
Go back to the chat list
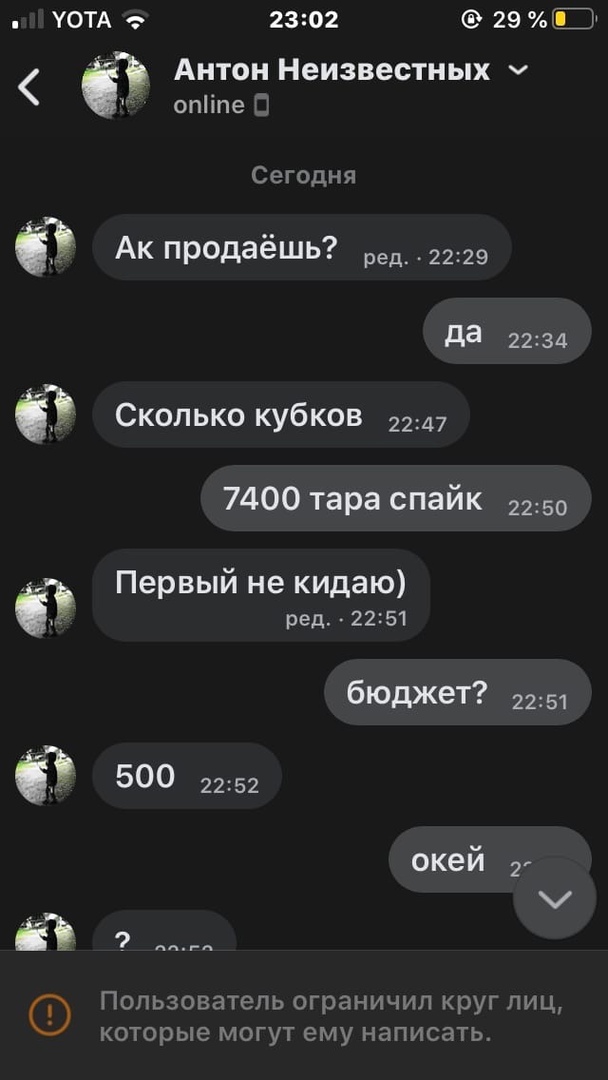tap(30, 87)
